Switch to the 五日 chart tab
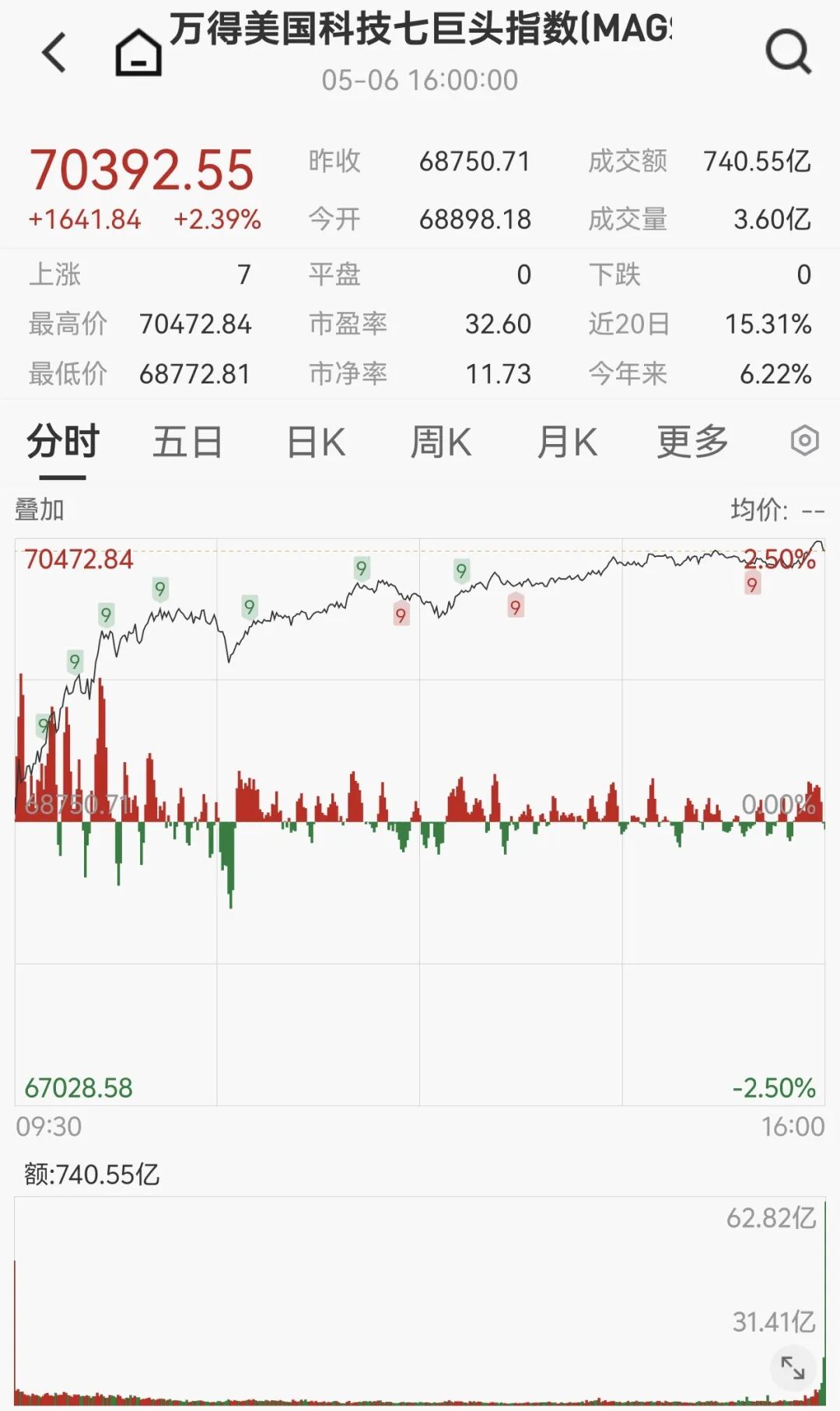The width and height of the screenshot is (840, 1411). coord(187,442)
